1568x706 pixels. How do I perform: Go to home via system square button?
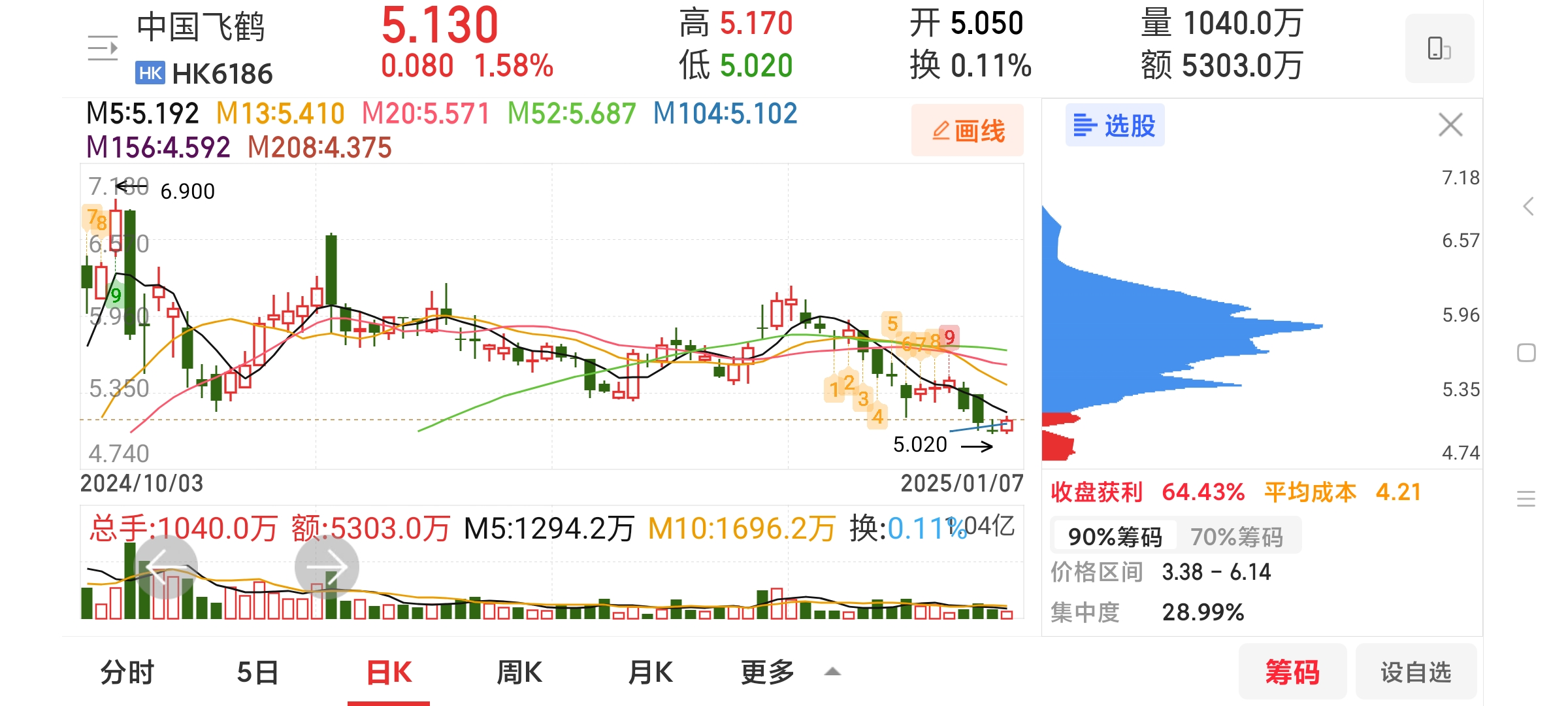click(1526, 353)
